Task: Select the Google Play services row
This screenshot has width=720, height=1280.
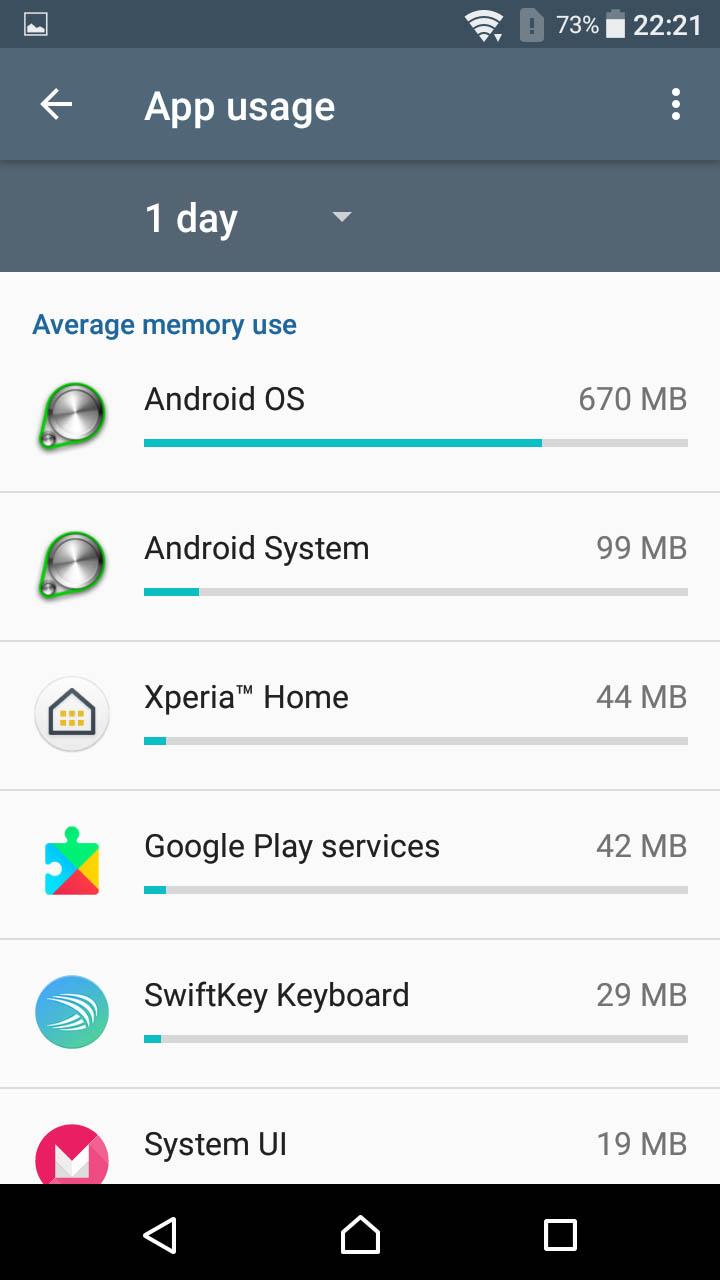Action: click(360, 865)
